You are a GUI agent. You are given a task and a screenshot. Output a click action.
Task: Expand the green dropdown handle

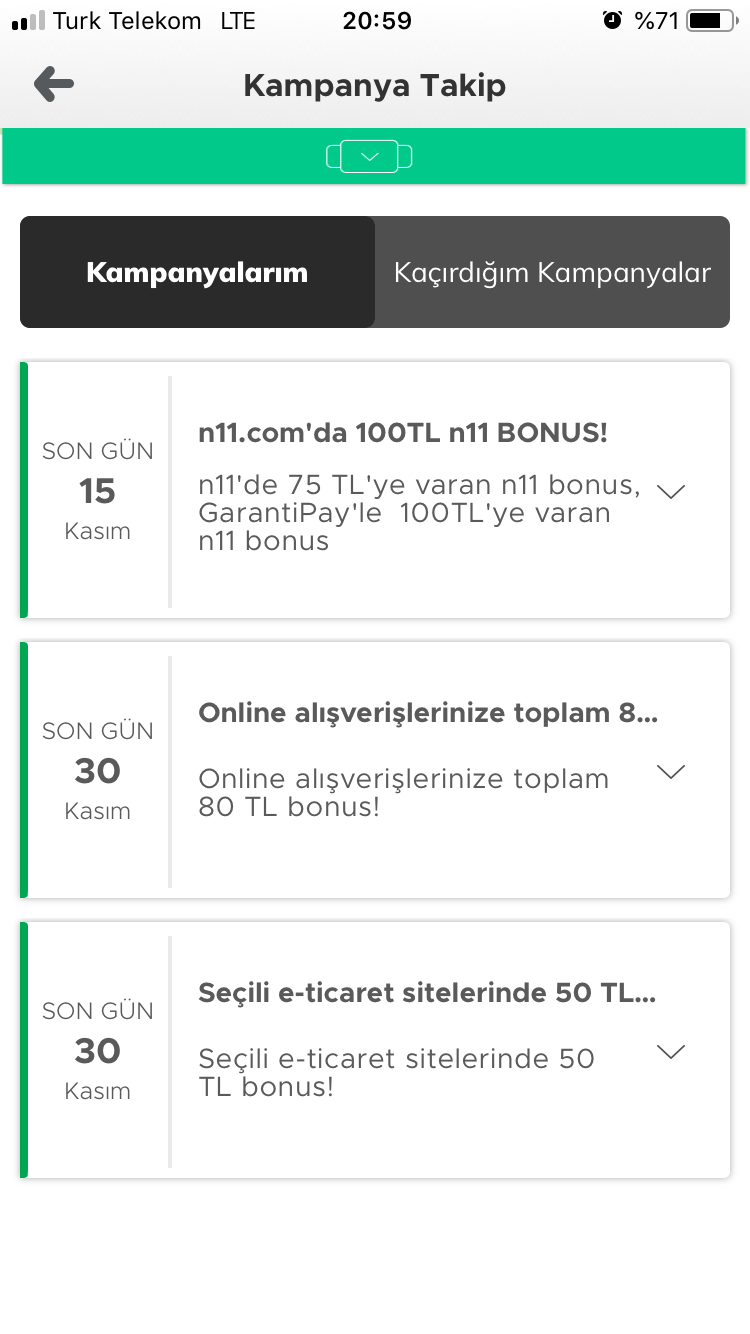pyautogui.click(x=369, y=157)
